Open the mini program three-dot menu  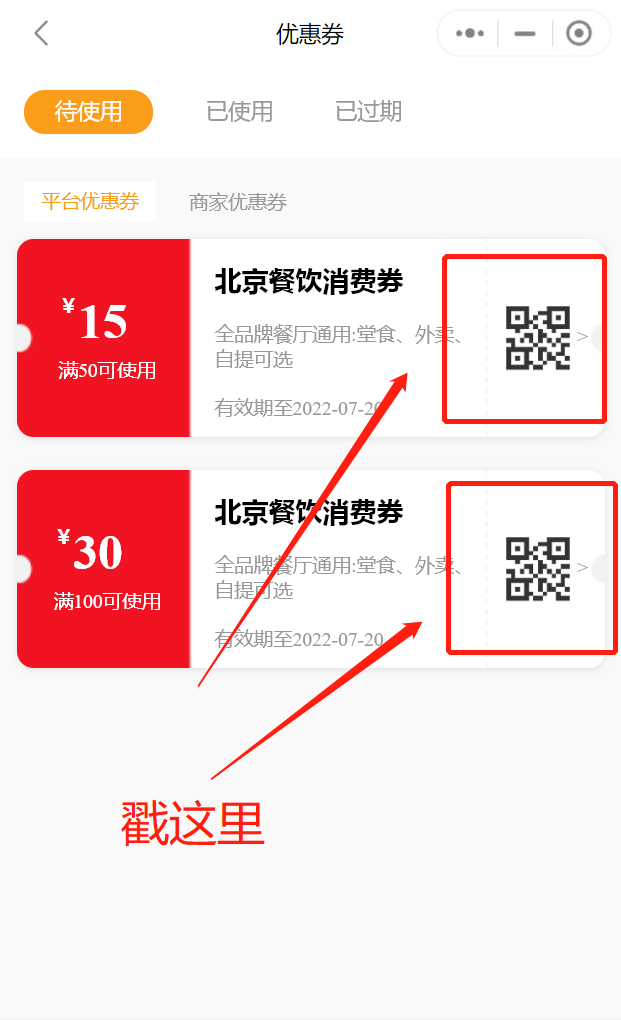tap(469, 33)
